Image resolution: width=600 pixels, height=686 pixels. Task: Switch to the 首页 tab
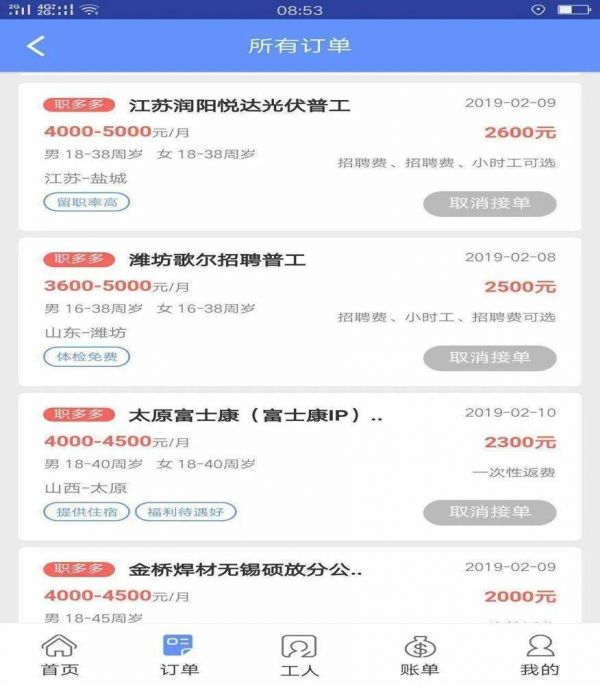59,655
